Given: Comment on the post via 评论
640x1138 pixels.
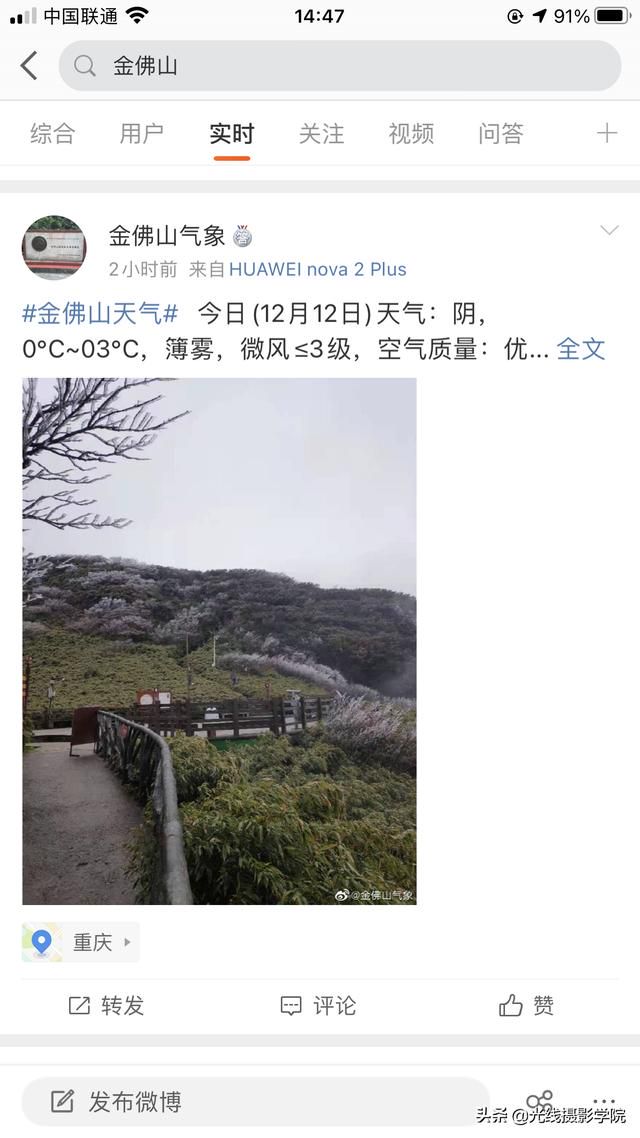Looking at the screenshot, I should click(319, 1005).
